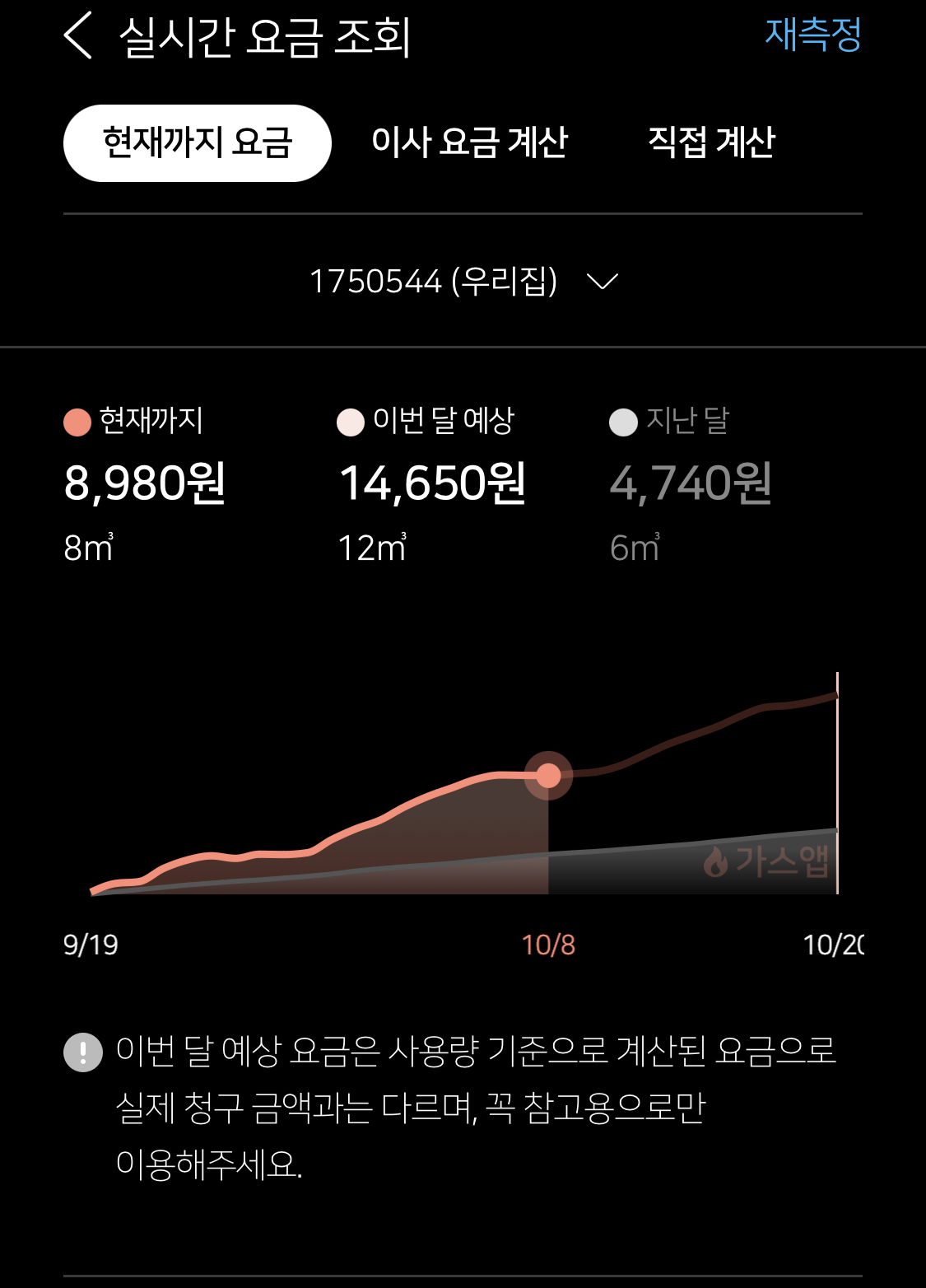Switch to 이사 요금 계산 tab
Screen dimensions: 926x1288
click(x=469, y=142)
